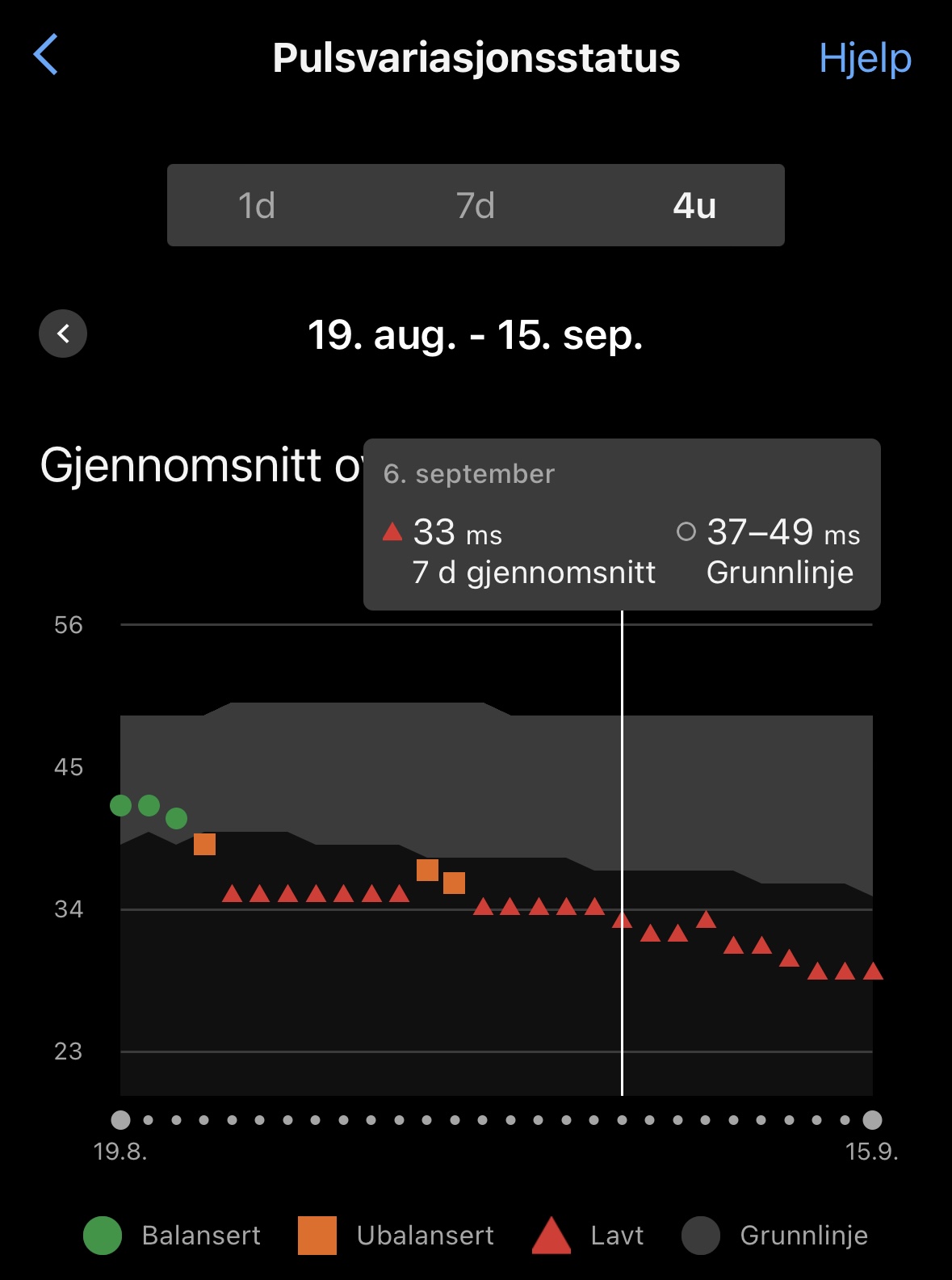This screenshot has height=1280, width=952.
Task: Select the 19.8. start day dot
Action: [120, 1119]
